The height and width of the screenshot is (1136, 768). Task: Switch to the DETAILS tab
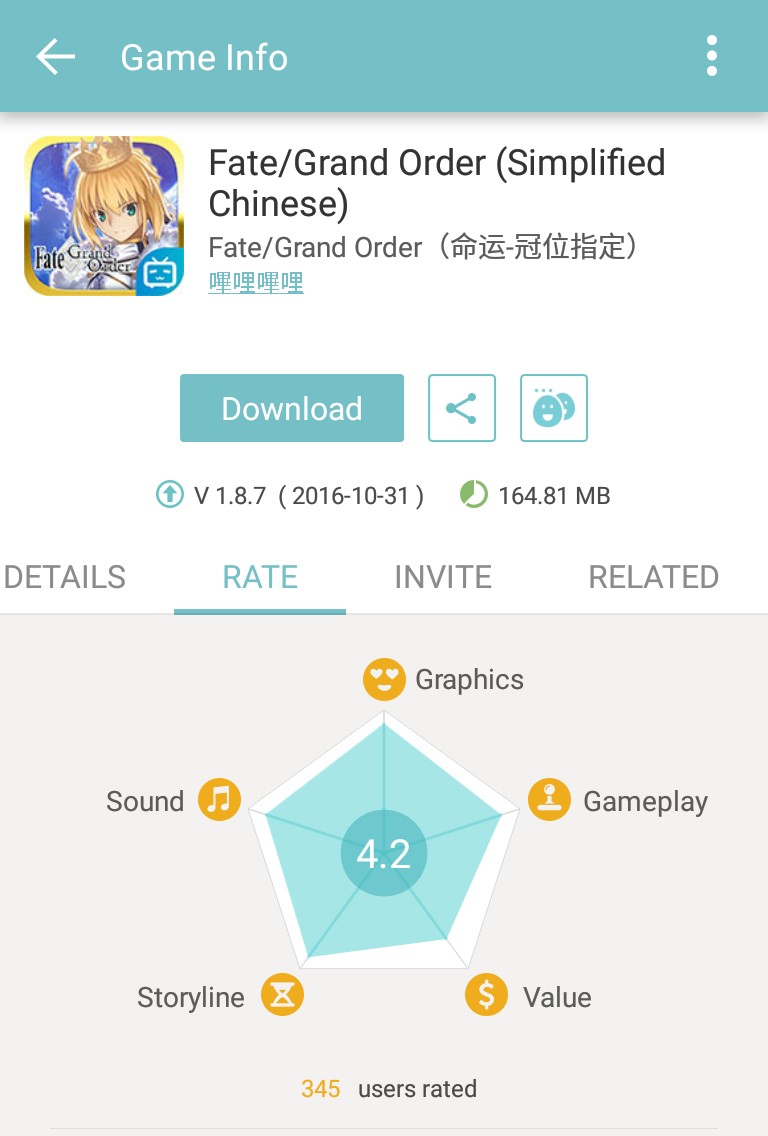[65, 577]
